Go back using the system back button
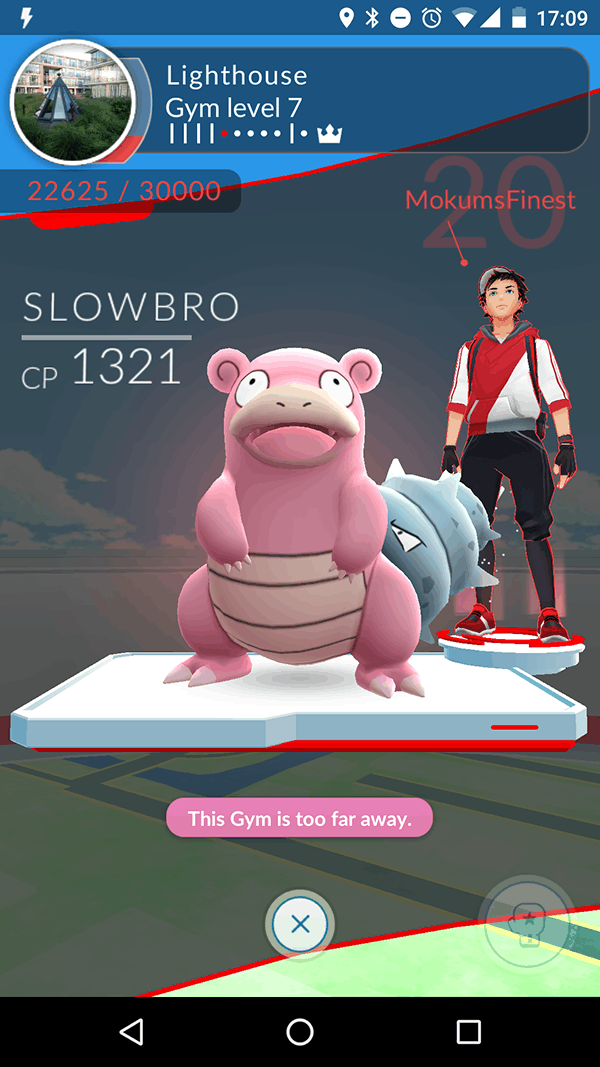Image resolution: width=600 pixels, height=1067 pixels. click(131, 1032)
